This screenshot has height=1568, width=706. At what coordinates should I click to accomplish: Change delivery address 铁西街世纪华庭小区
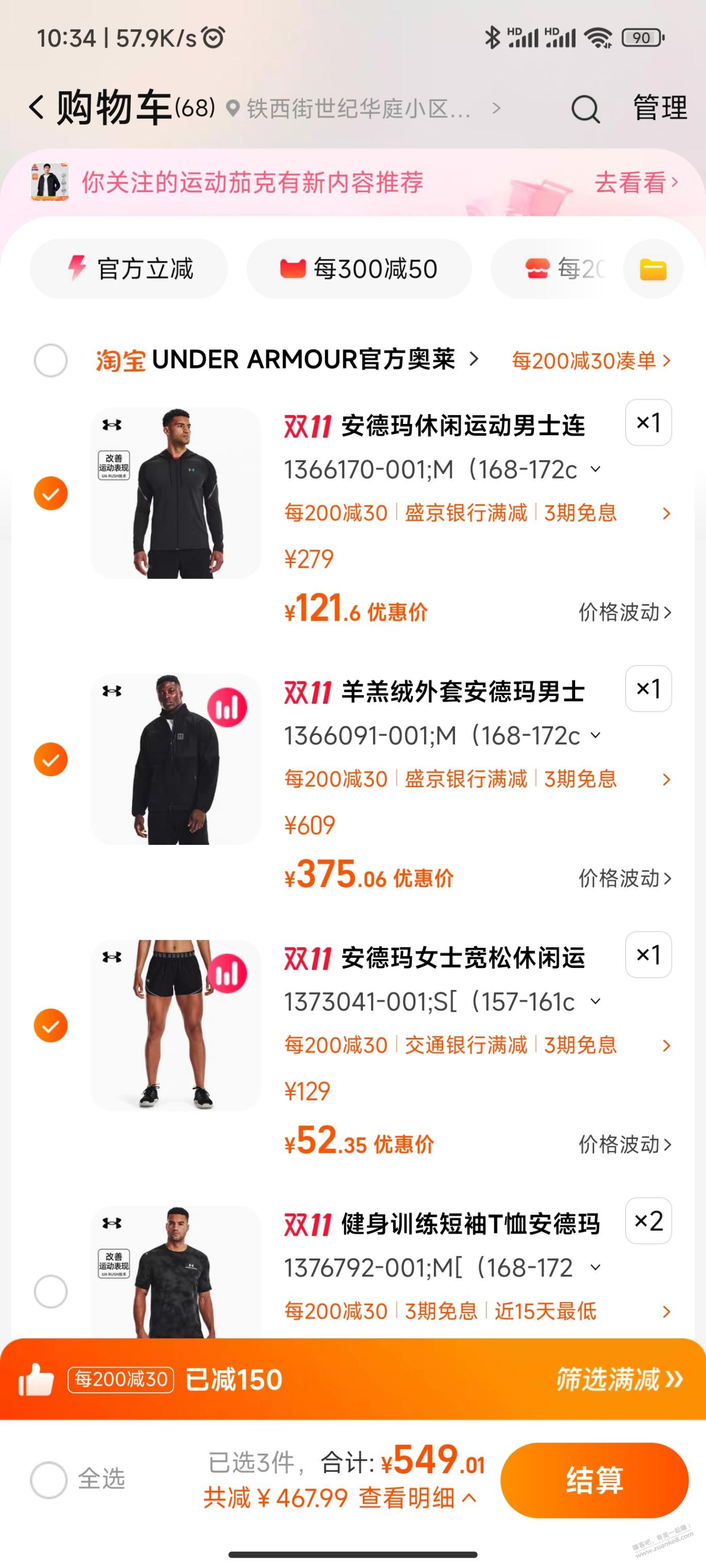pos(359,110)
